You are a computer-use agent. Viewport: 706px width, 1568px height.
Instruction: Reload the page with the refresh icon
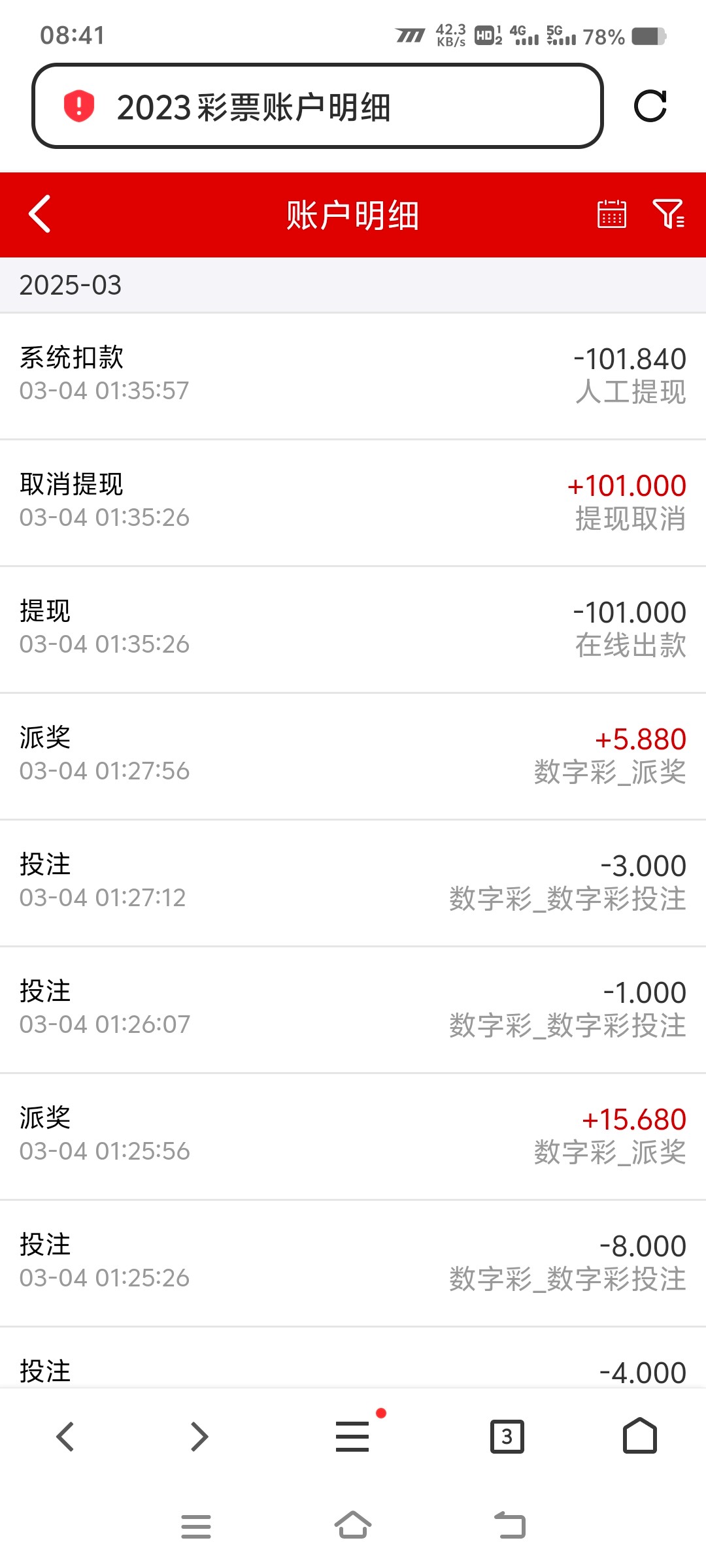point(650,106)
